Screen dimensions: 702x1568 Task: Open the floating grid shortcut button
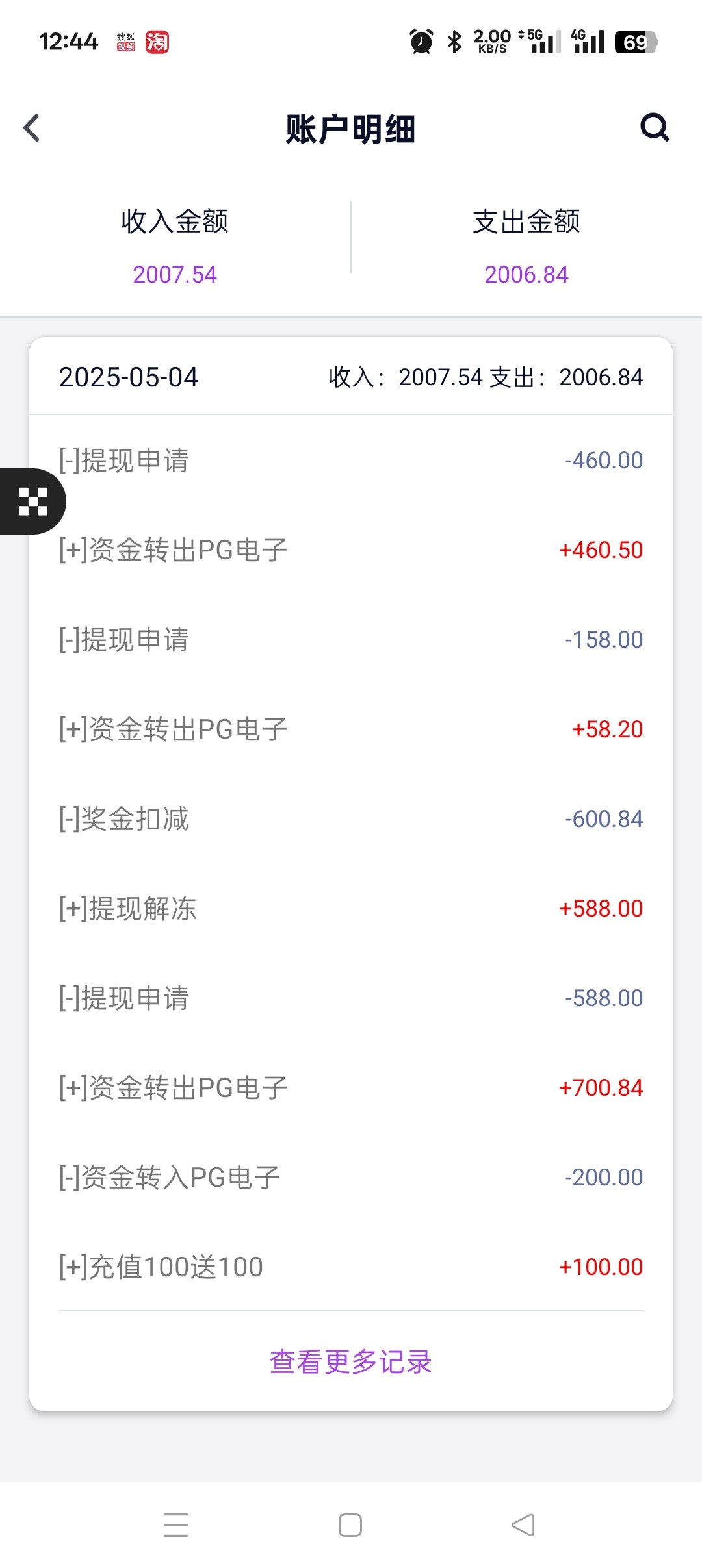(x=32, y=501)
